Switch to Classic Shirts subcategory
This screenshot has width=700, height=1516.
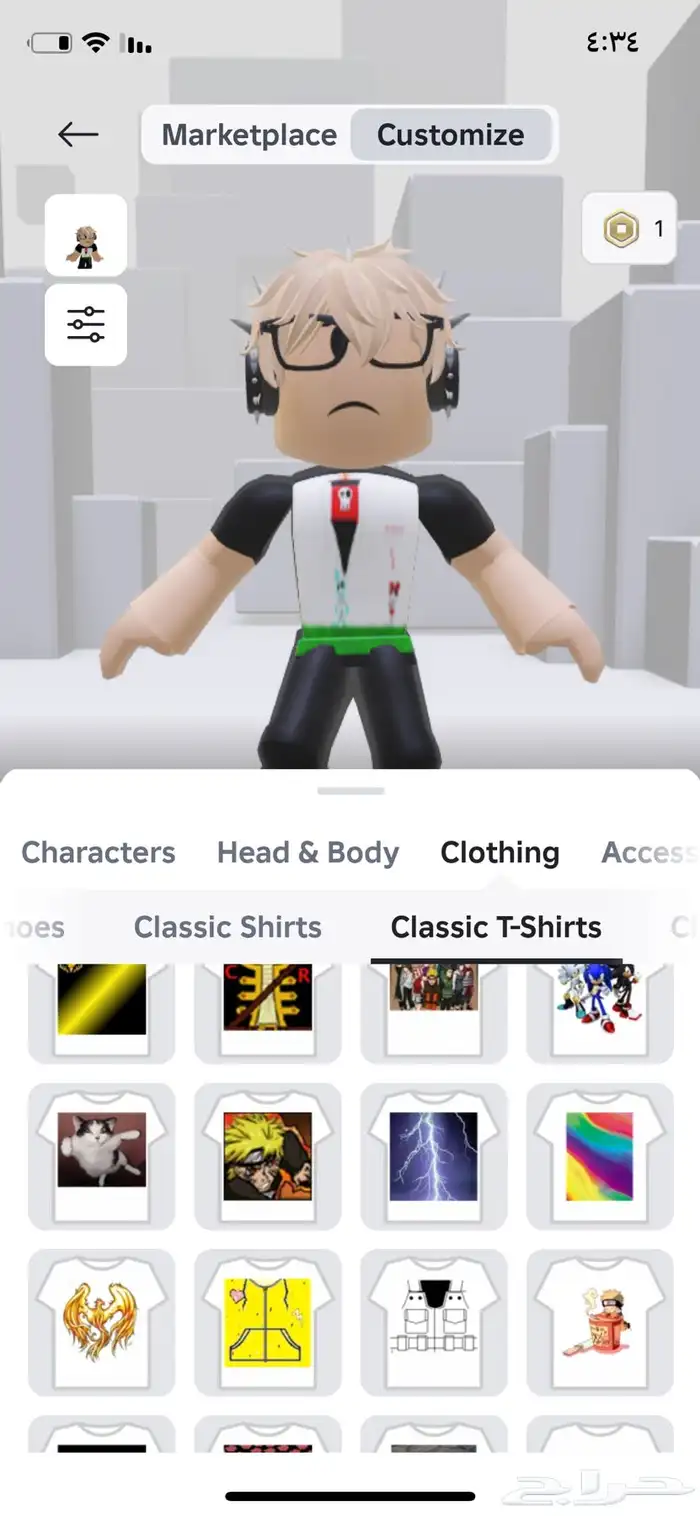[x=228, y=927]
